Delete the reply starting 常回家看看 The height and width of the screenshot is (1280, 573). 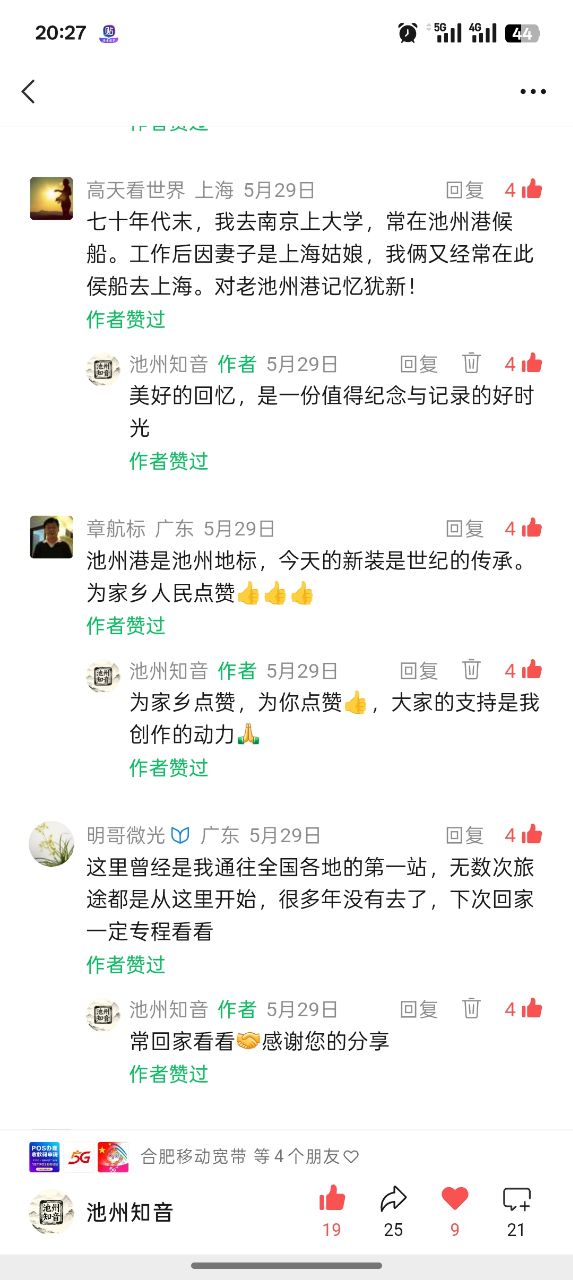coord(471,1009)
